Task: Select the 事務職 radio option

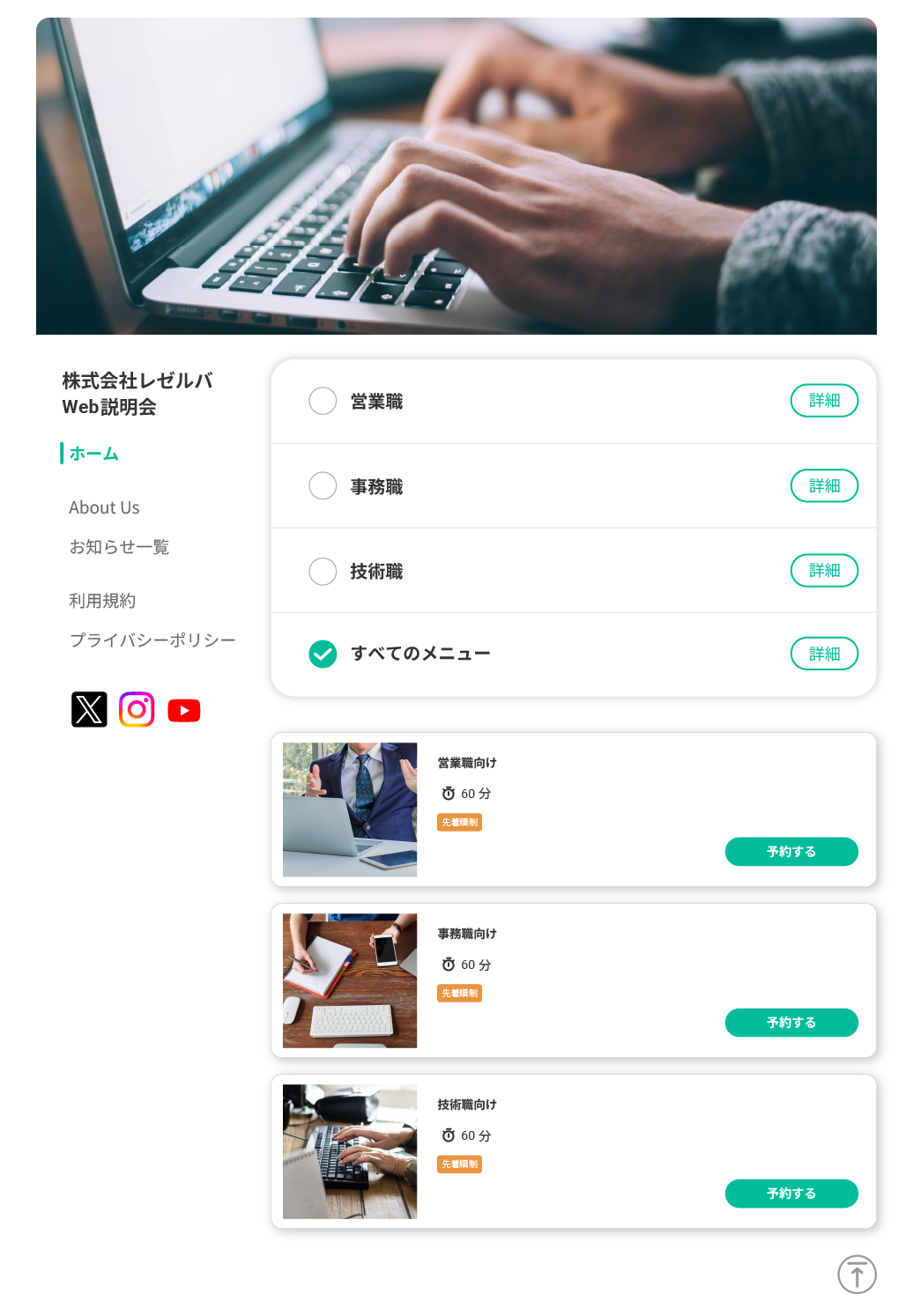Action: [323, 485]
